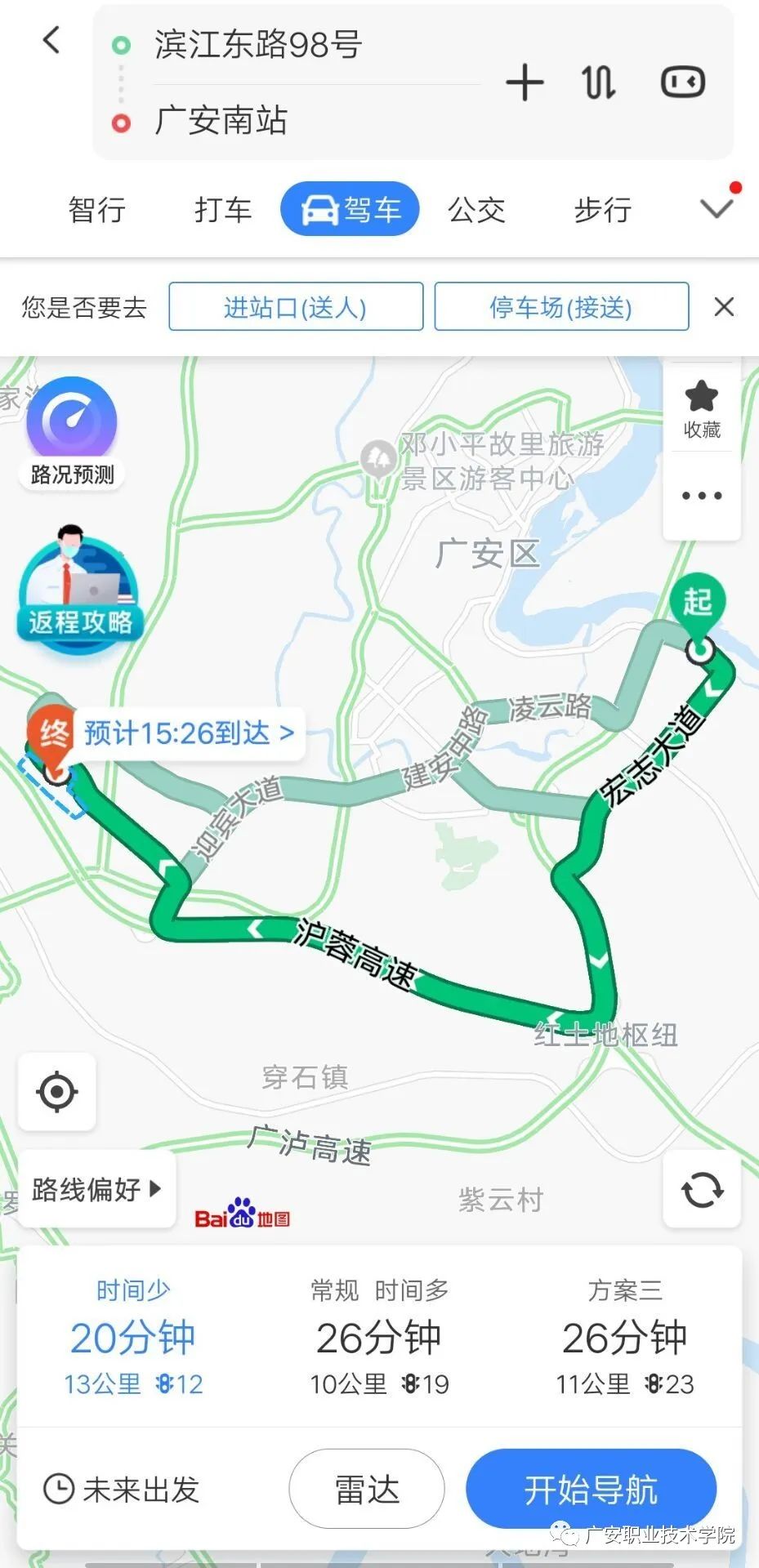Screen dimensions: 759x1568
Task: Choose 停车场(接送) as destination
Action: 561,307
